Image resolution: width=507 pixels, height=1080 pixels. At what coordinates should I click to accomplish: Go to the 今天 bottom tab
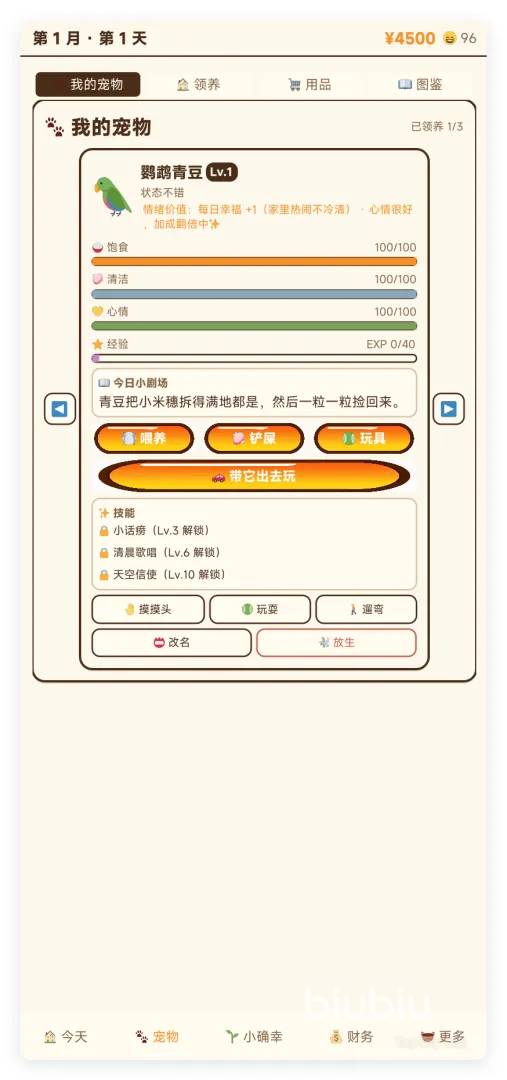[x=66, y=1037]
